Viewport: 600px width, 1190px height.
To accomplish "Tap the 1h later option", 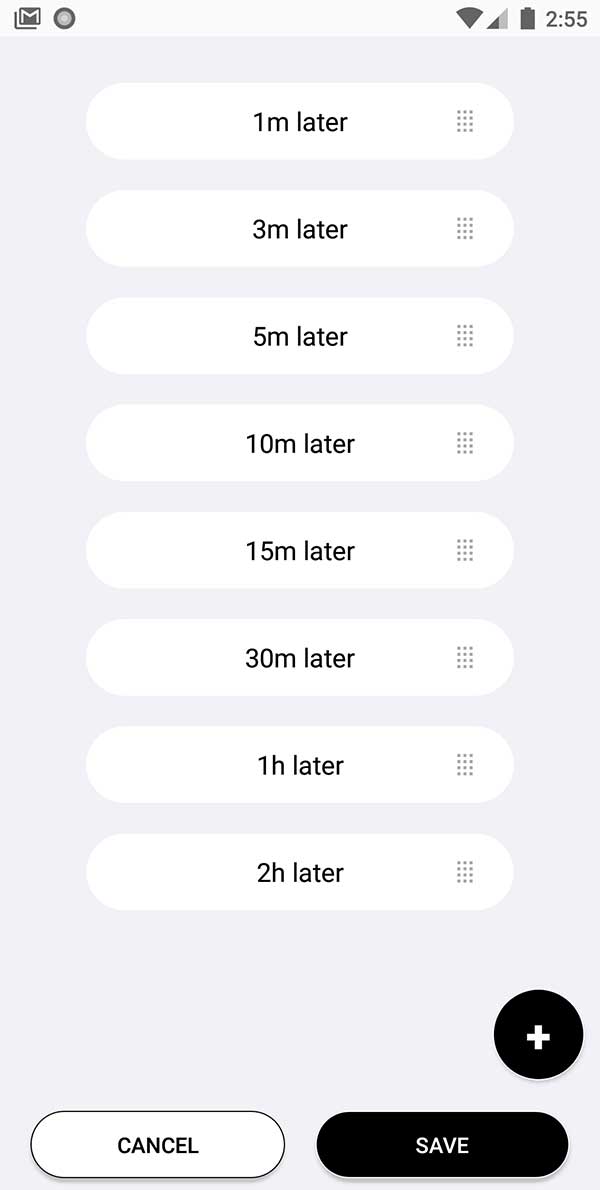I will [300, 765].
